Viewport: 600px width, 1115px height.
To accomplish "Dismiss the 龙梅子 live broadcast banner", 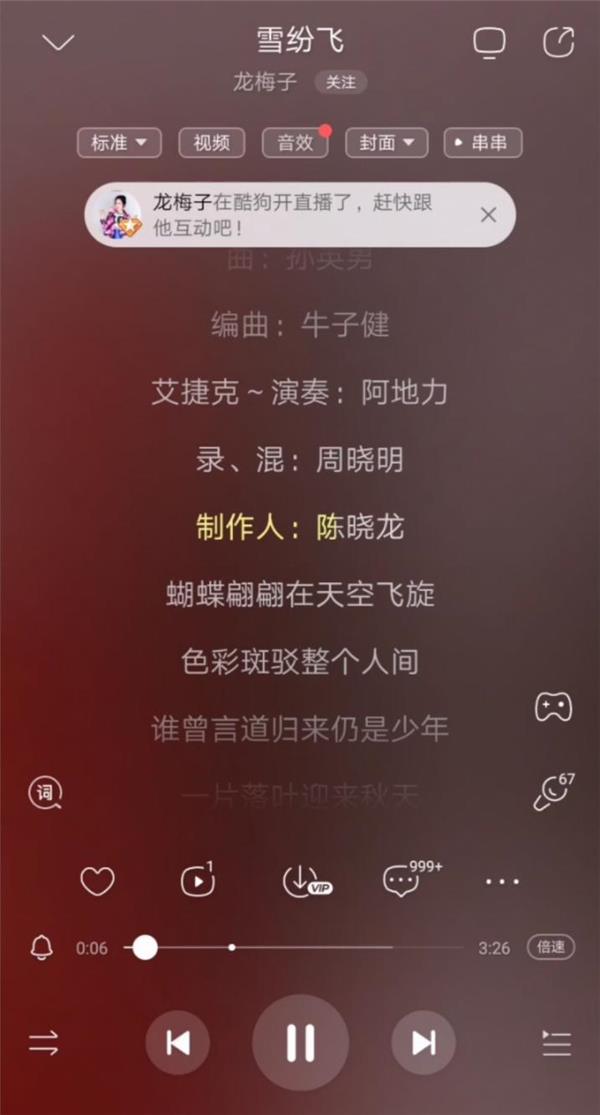I will click(488, 215).
